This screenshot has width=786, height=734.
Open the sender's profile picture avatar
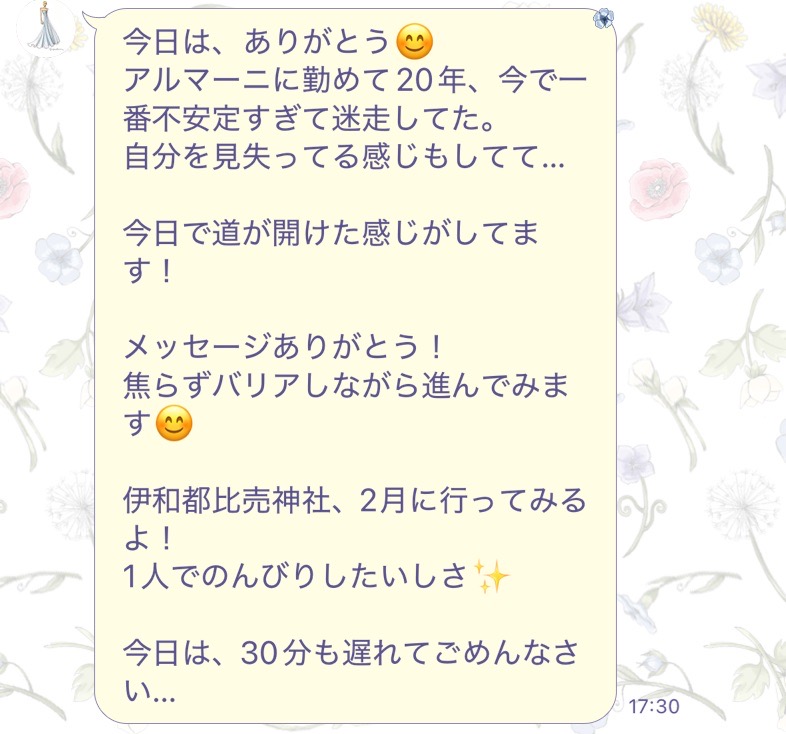(x=46, y=26)
